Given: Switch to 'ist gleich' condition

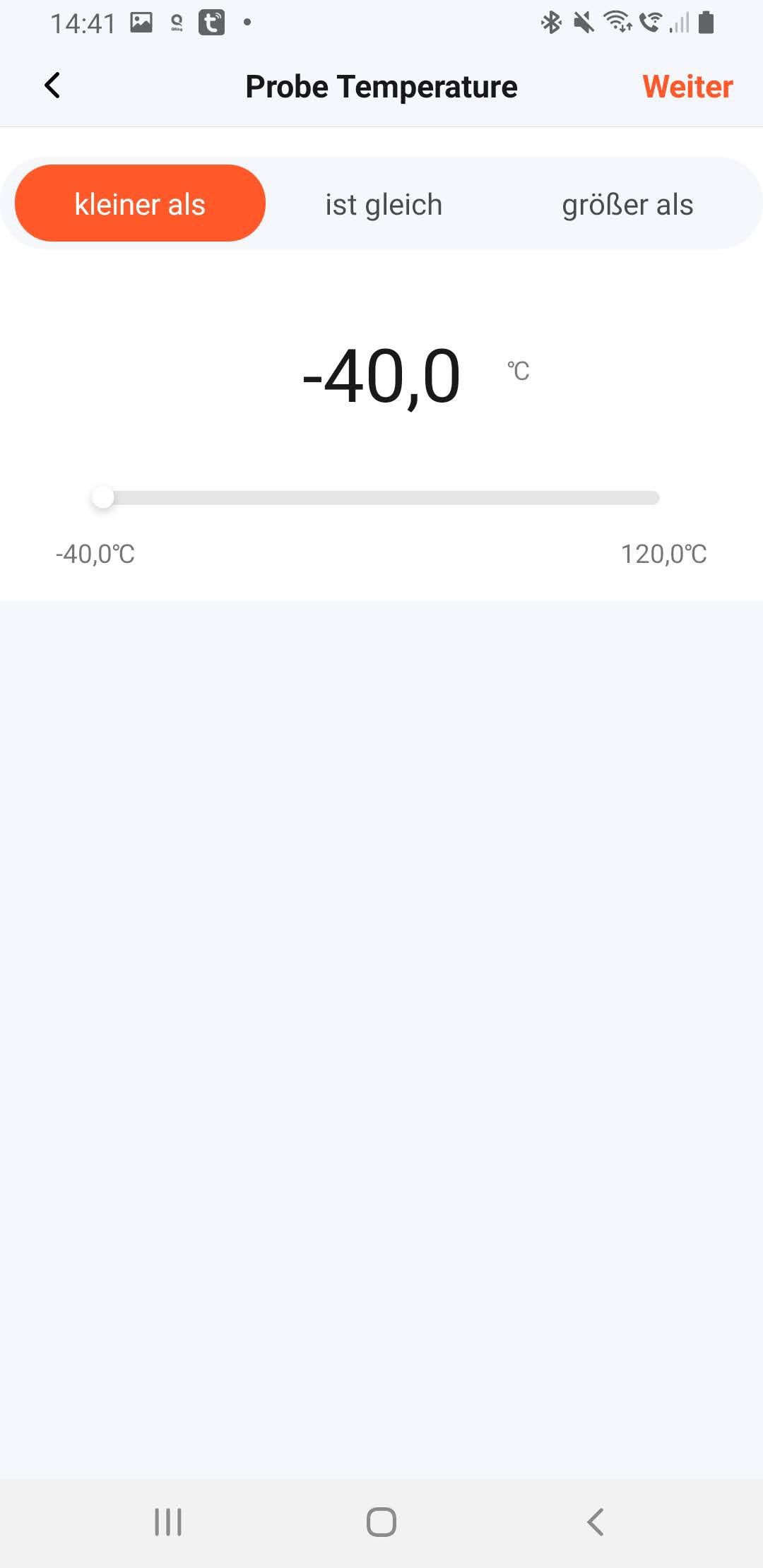Looking at the screenshot, I should (384, 205).
